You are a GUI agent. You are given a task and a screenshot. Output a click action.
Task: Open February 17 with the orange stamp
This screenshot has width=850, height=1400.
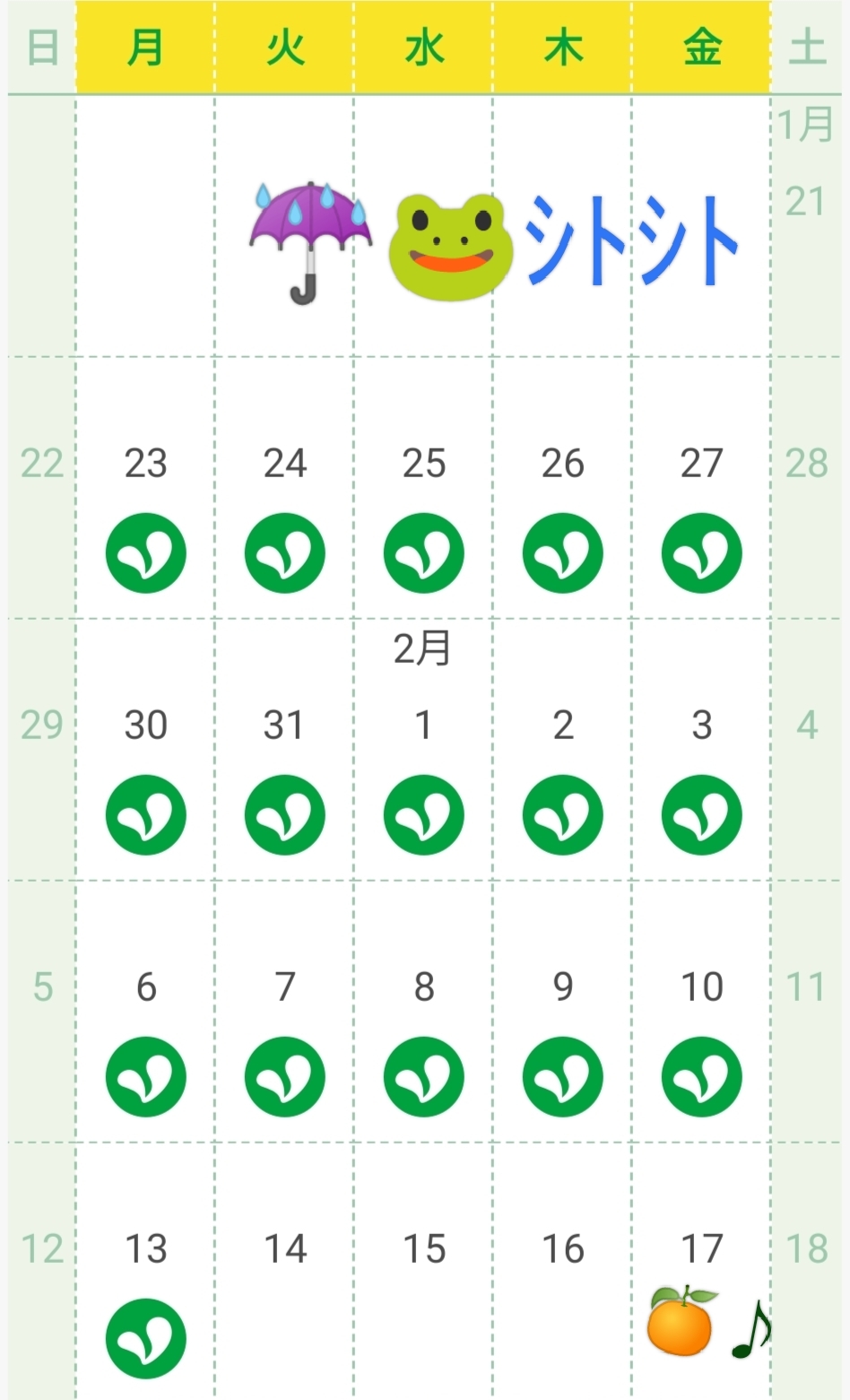coord(701,1272)
